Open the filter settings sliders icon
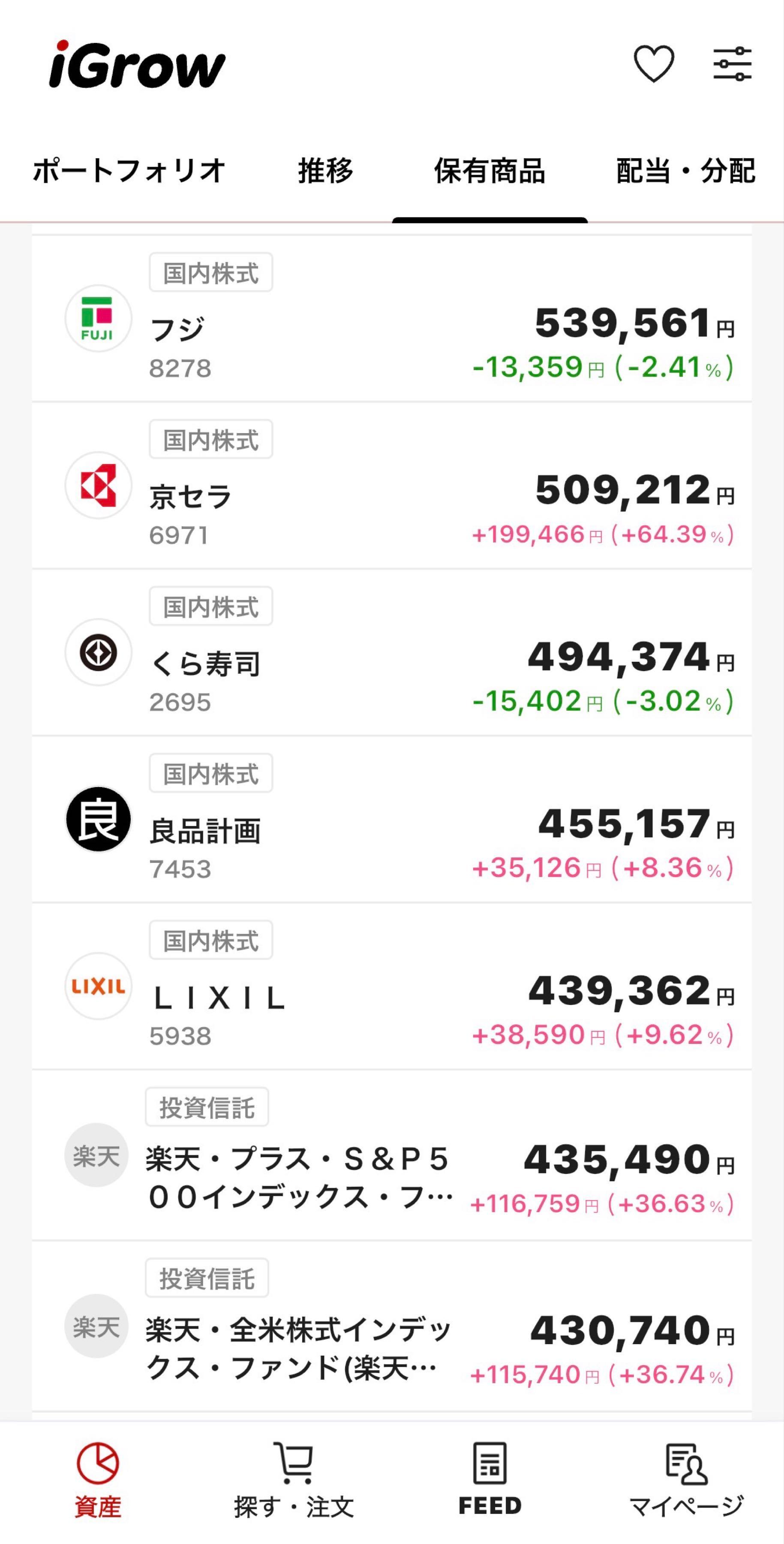 pos(732,63)
